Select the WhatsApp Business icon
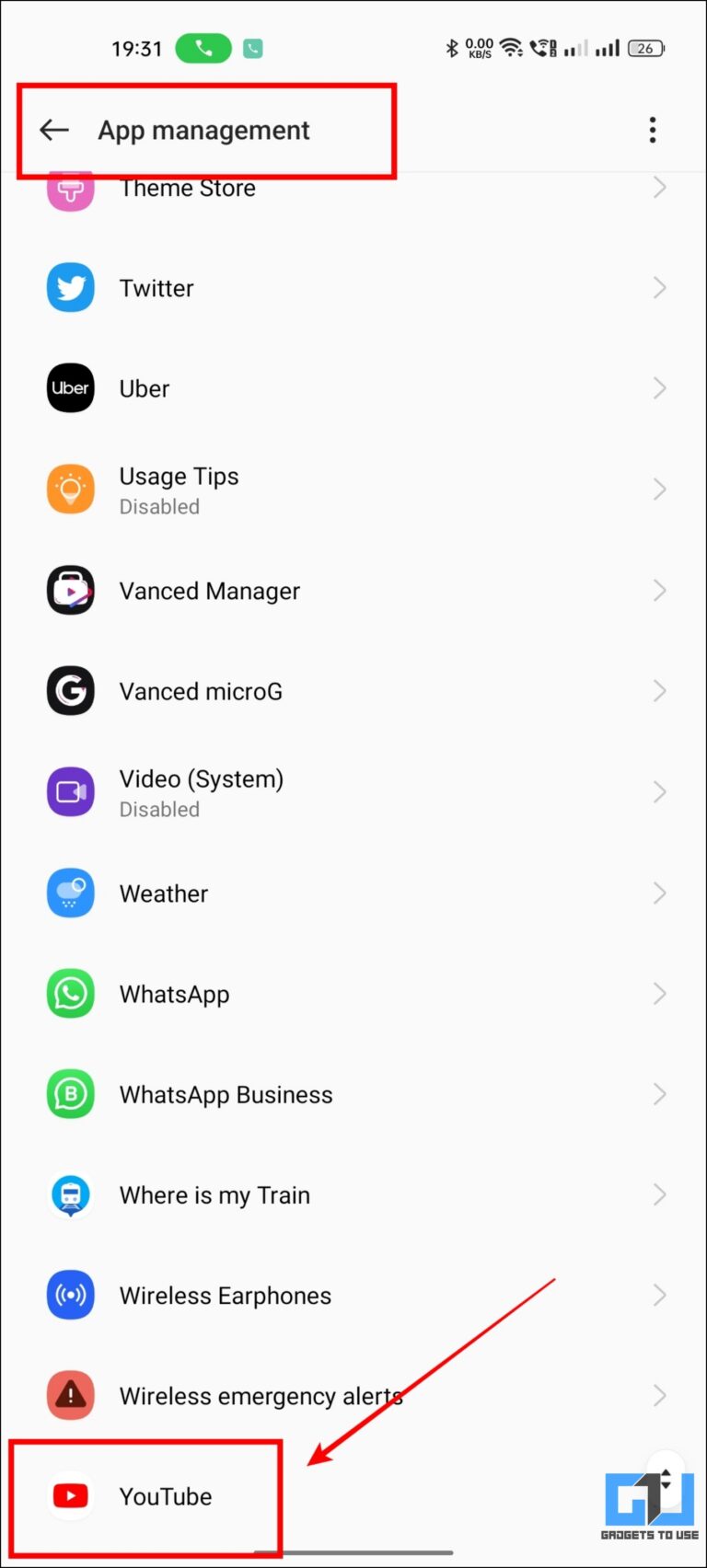Viewport: 707px width, 1568px height. coord(70,1093)
